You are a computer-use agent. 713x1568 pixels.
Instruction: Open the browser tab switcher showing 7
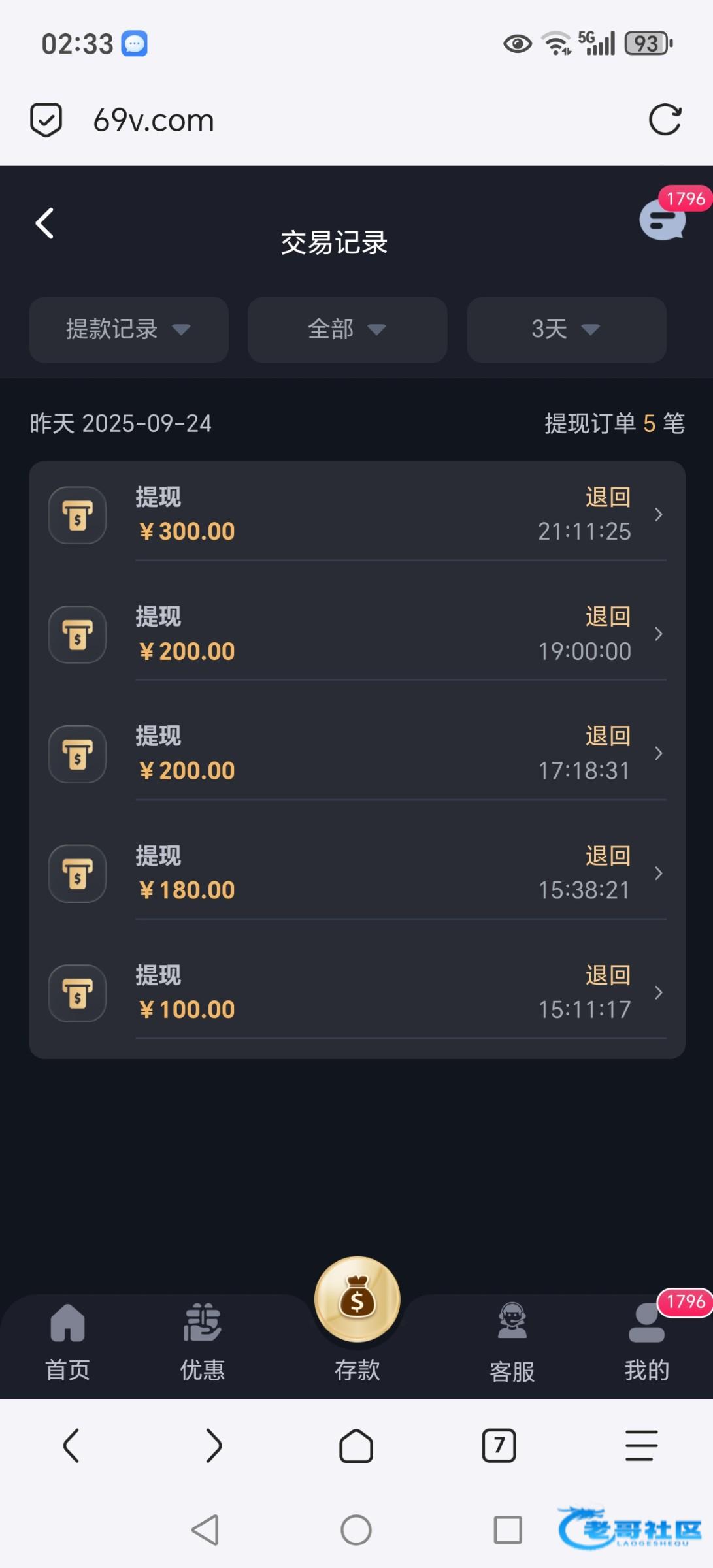coord(499,1445)
